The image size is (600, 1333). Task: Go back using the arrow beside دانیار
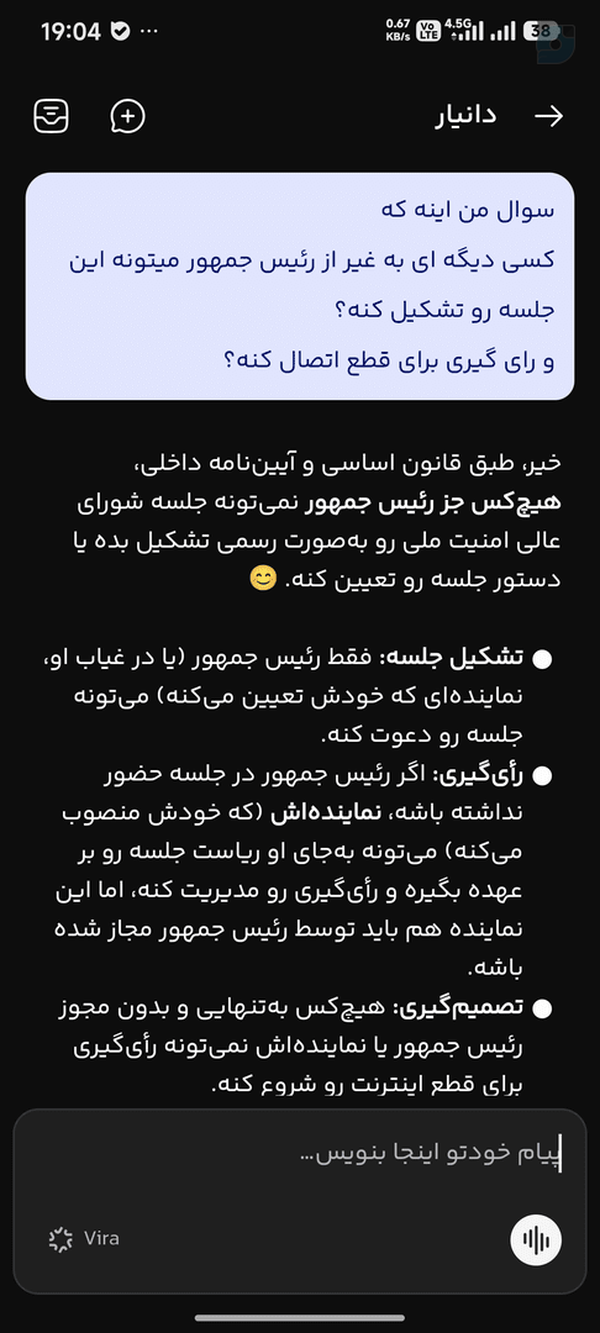(x=549, y=116)
